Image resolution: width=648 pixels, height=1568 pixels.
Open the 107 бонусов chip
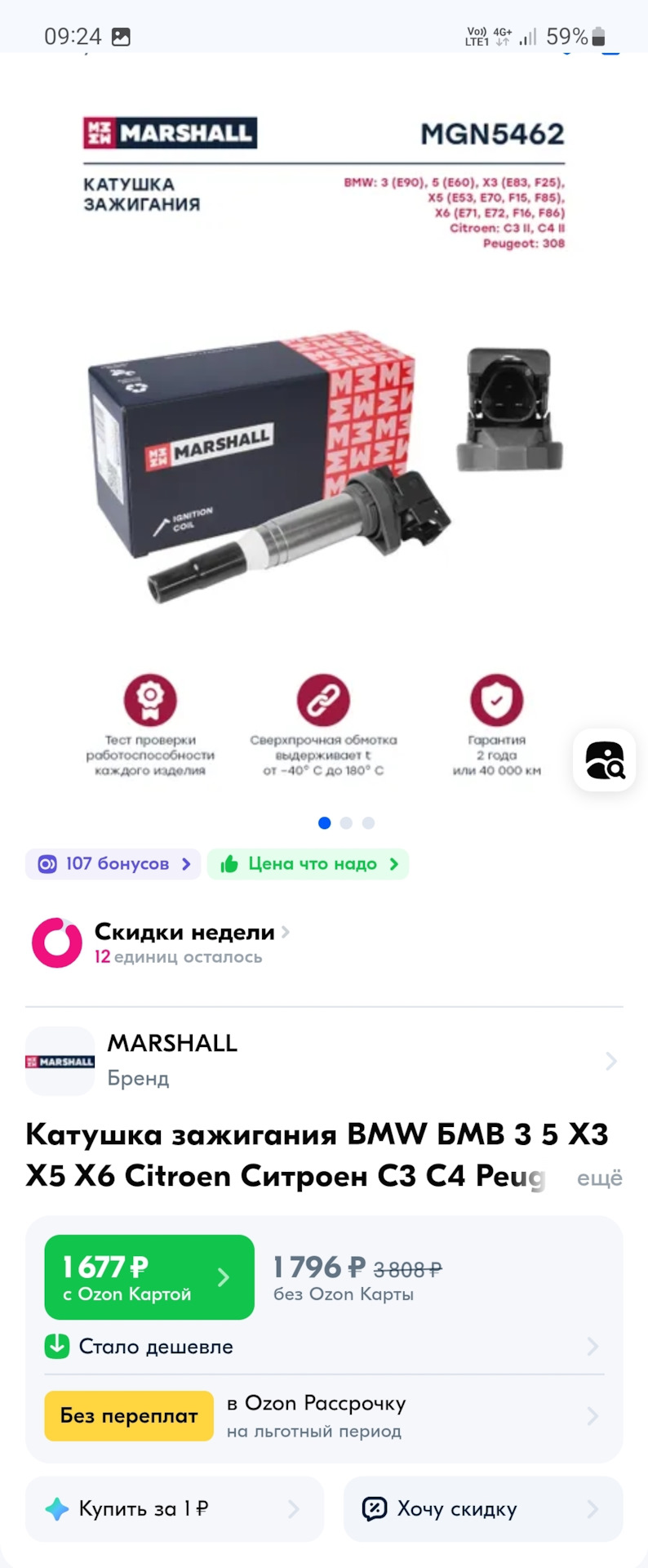tap(113, 864)
